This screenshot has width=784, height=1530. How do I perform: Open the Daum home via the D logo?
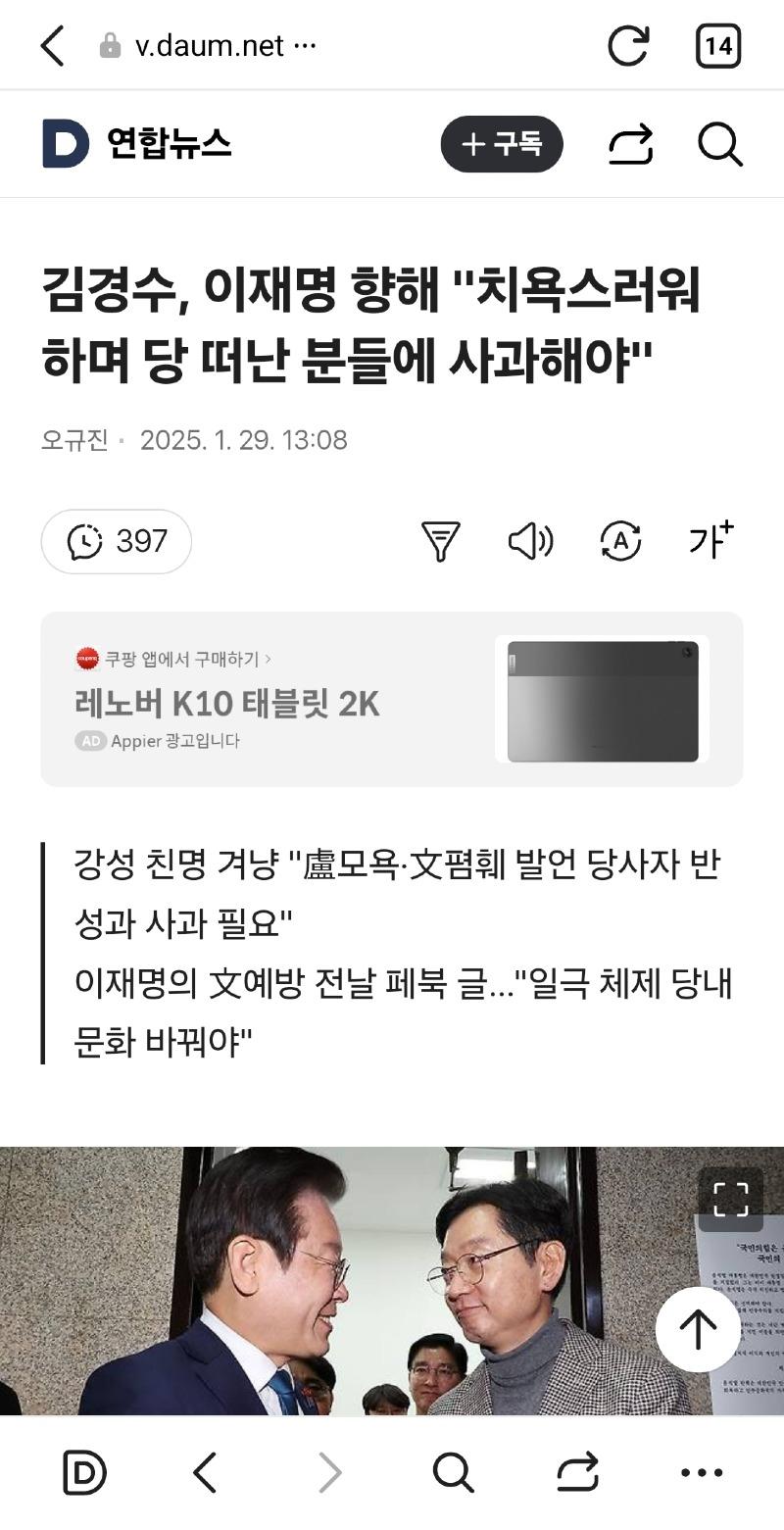[66, 144]
